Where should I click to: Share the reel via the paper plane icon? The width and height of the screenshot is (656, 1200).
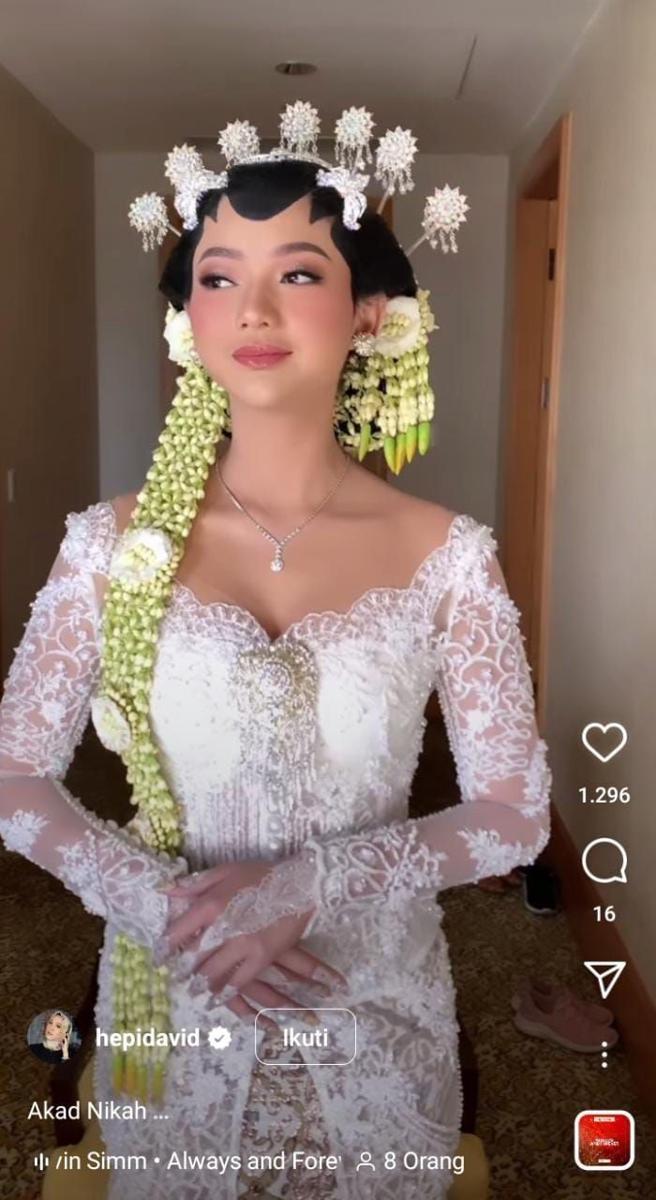pos(604,979)
